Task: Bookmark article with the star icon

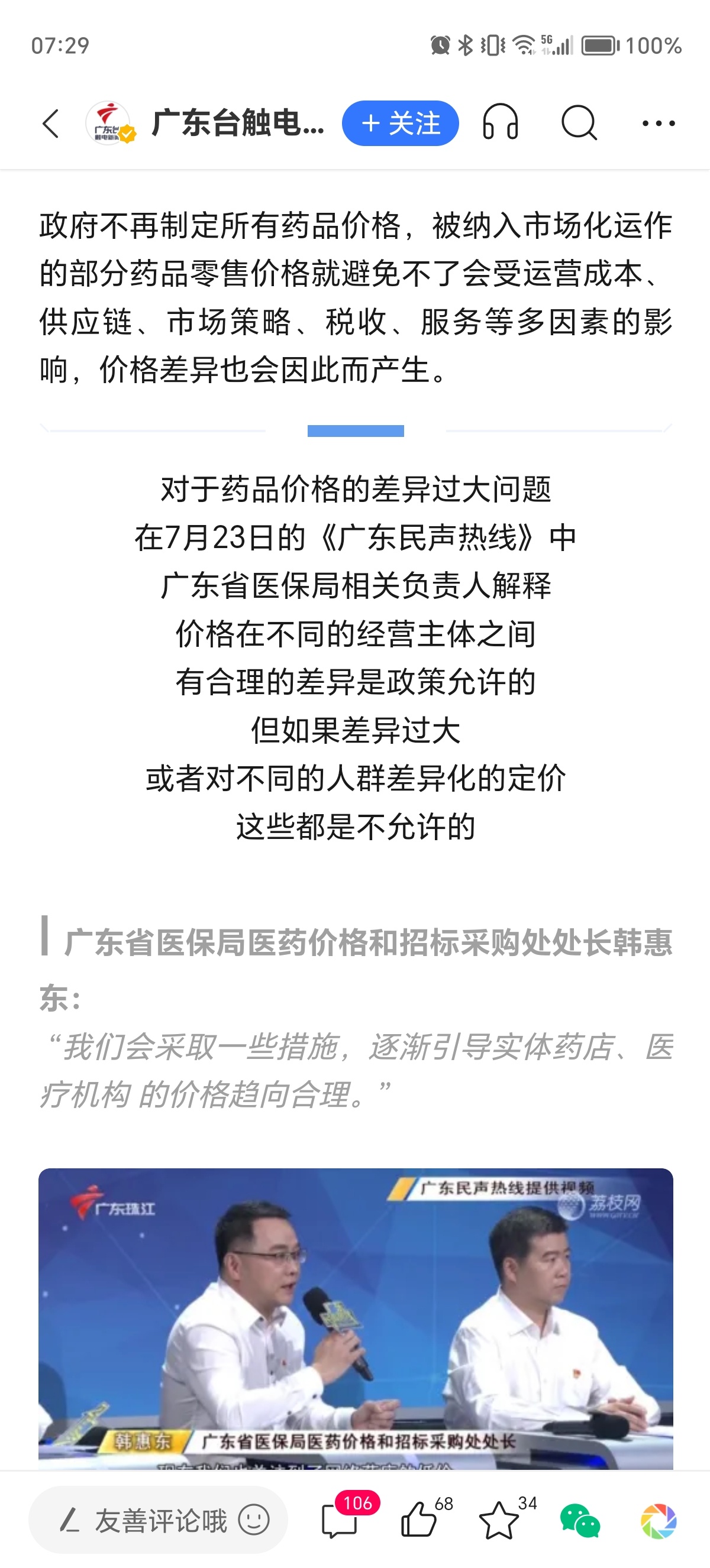Action: tap(505, 1519)
